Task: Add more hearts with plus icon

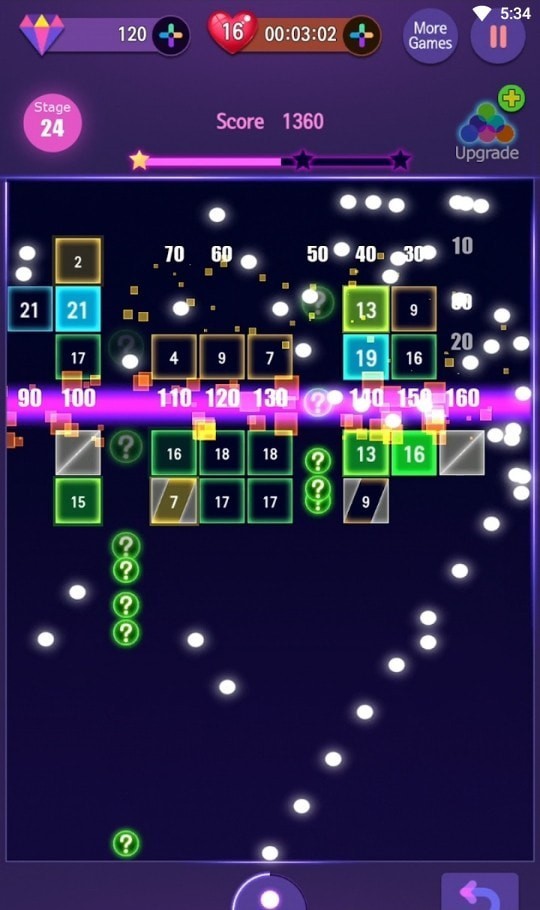Action: 361,35
